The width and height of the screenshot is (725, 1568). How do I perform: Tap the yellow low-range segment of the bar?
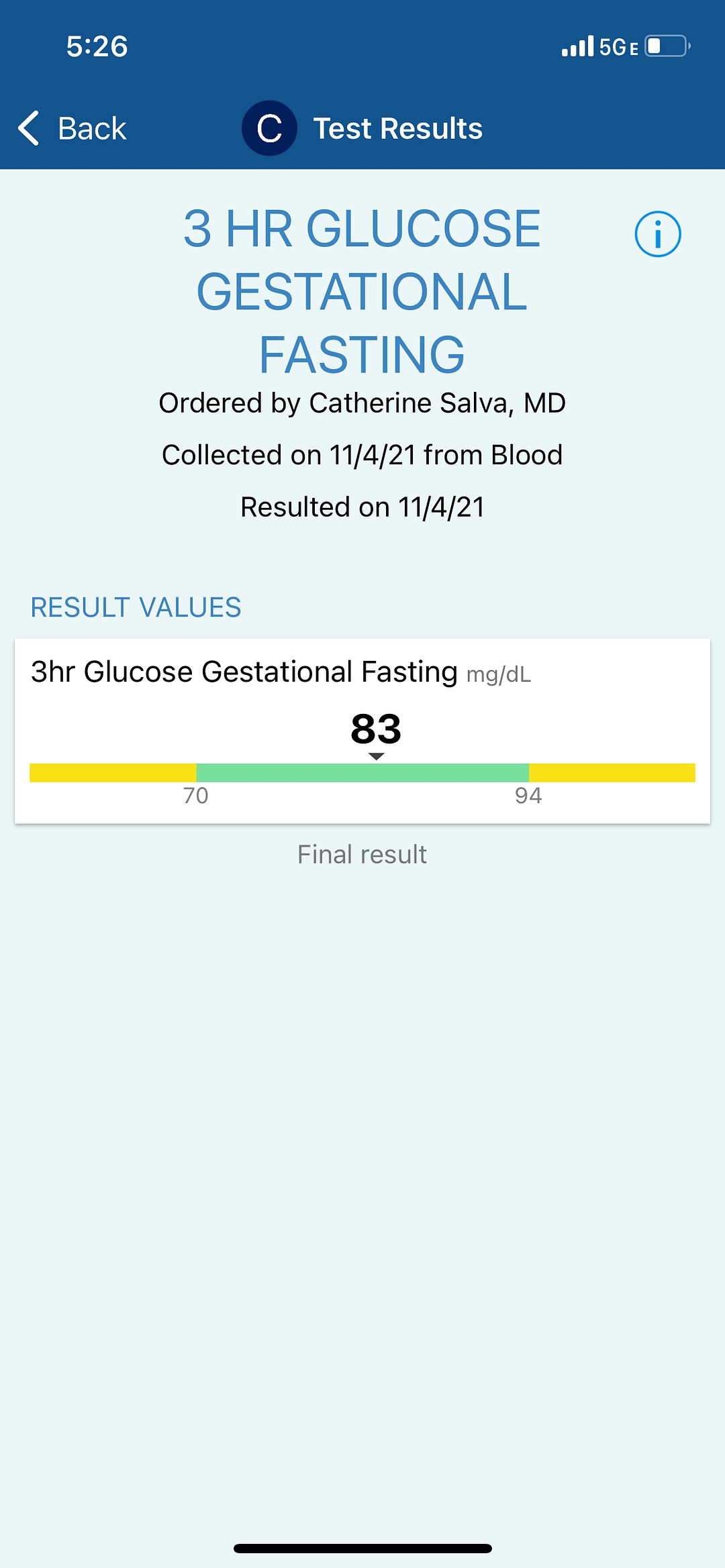coord(111,773)
